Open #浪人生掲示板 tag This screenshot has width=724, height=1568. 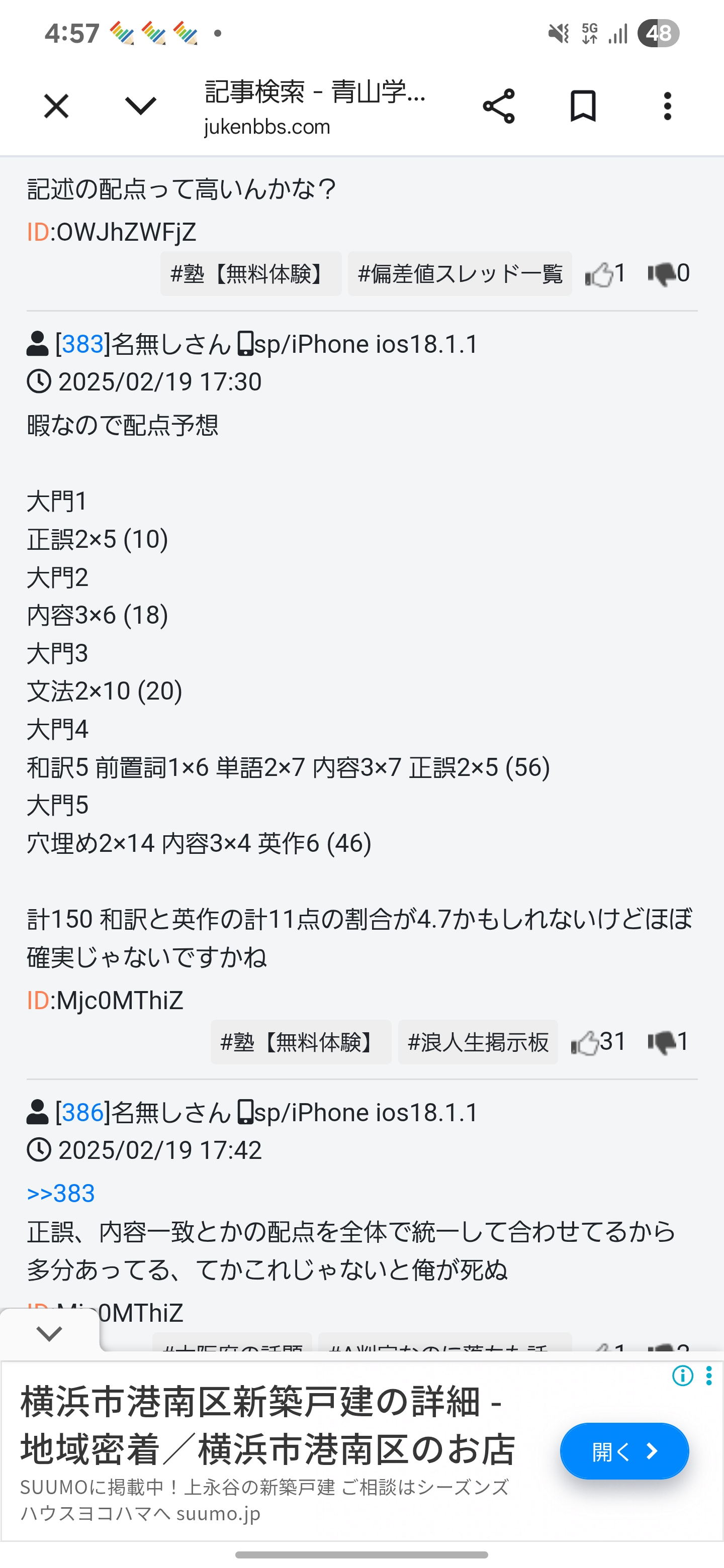click(478, 1042)
